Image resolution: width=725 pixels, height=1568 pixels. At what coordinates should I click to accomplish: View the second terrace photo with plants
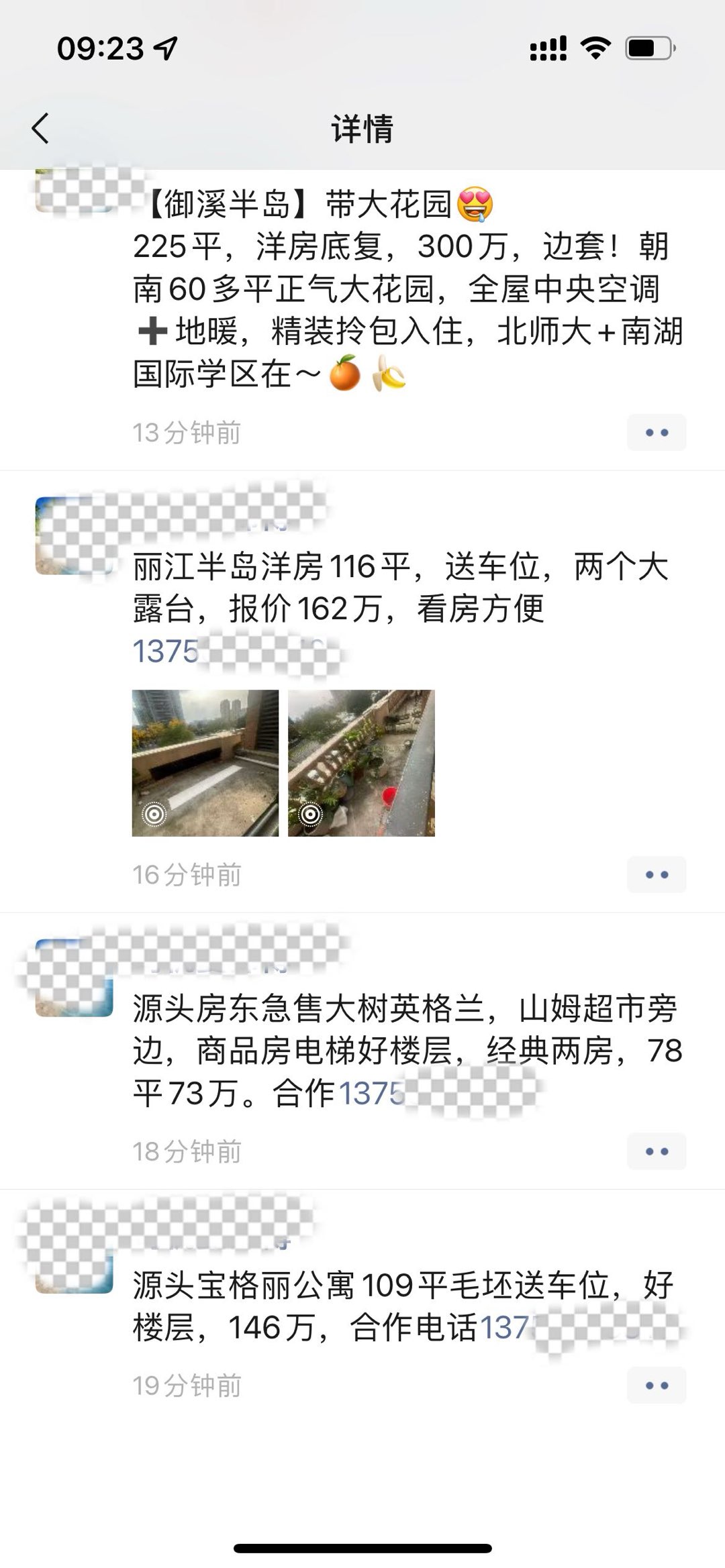[361, 763]
